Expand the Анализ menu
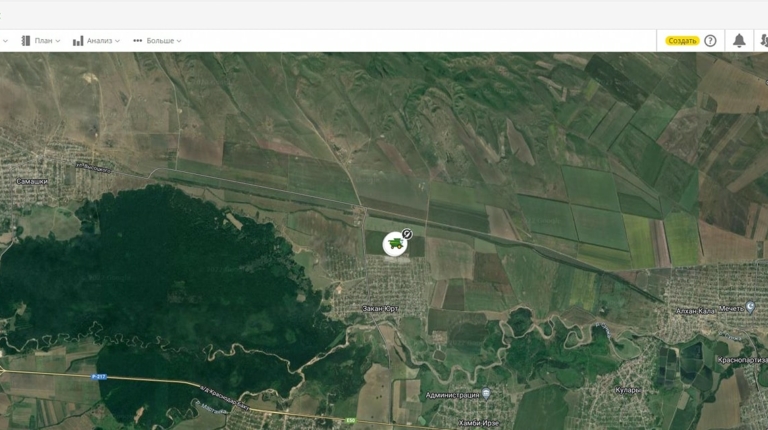768x430 pixels. pyautogui.click(x=97, y=41)
